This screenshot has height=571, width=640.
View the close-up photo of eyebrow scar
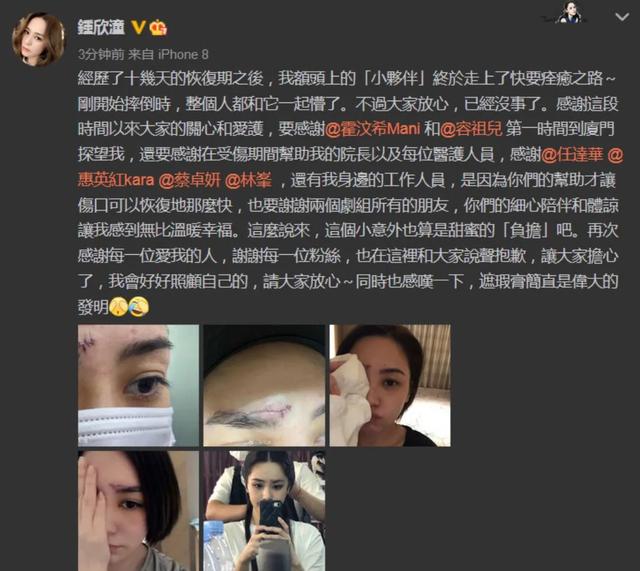pyautogui.click(x=263, y=385)
